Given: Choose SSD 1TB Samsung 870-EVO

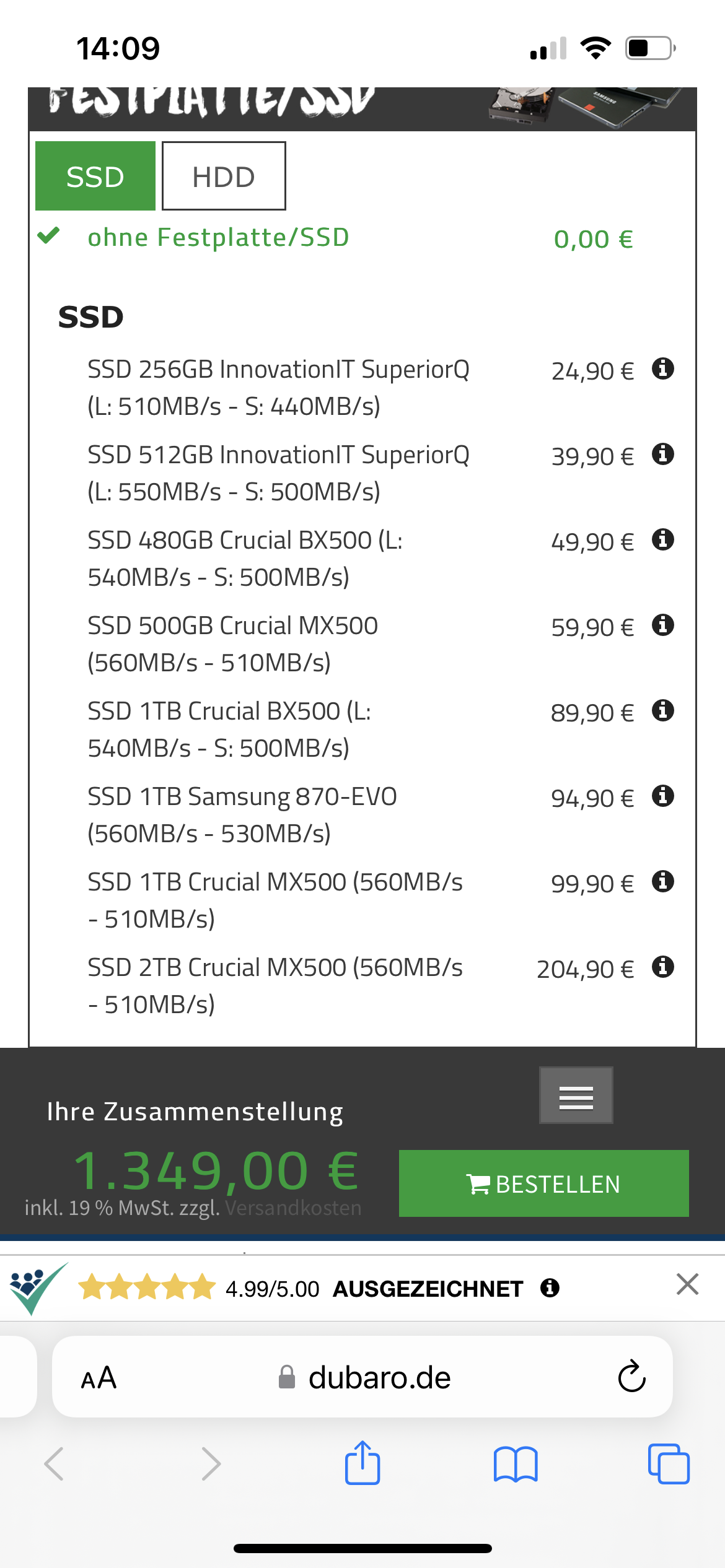Looking at the screenshot, I should click(242, 814).
